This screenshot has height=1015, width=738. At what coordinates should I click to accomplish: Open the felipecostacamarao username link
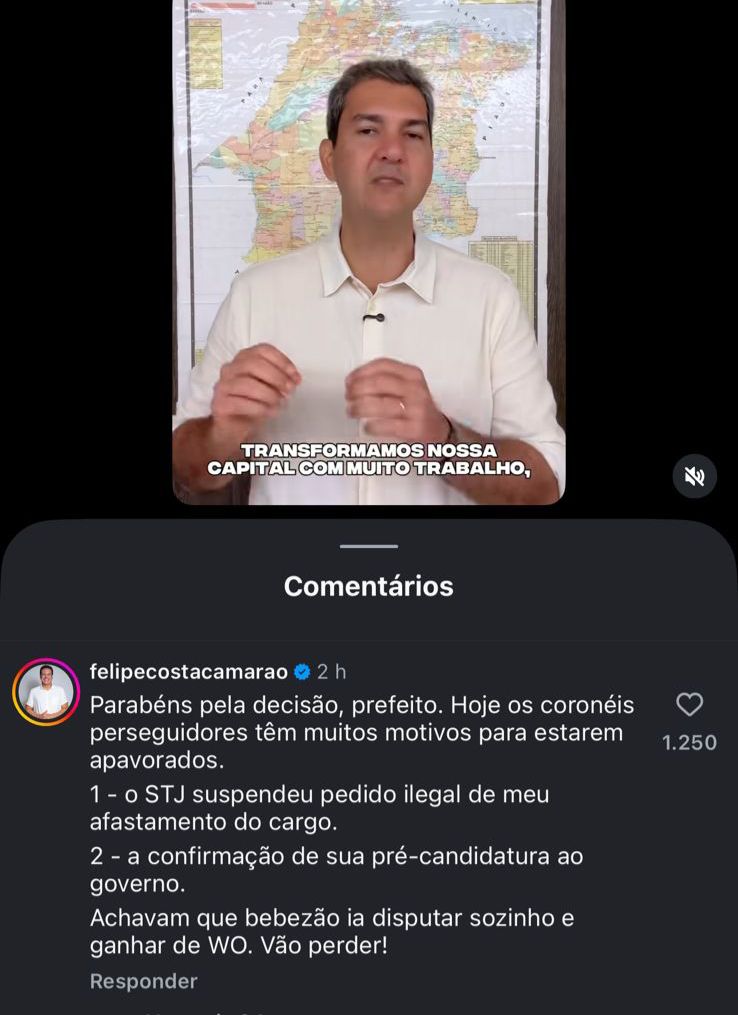click(188, 671)
